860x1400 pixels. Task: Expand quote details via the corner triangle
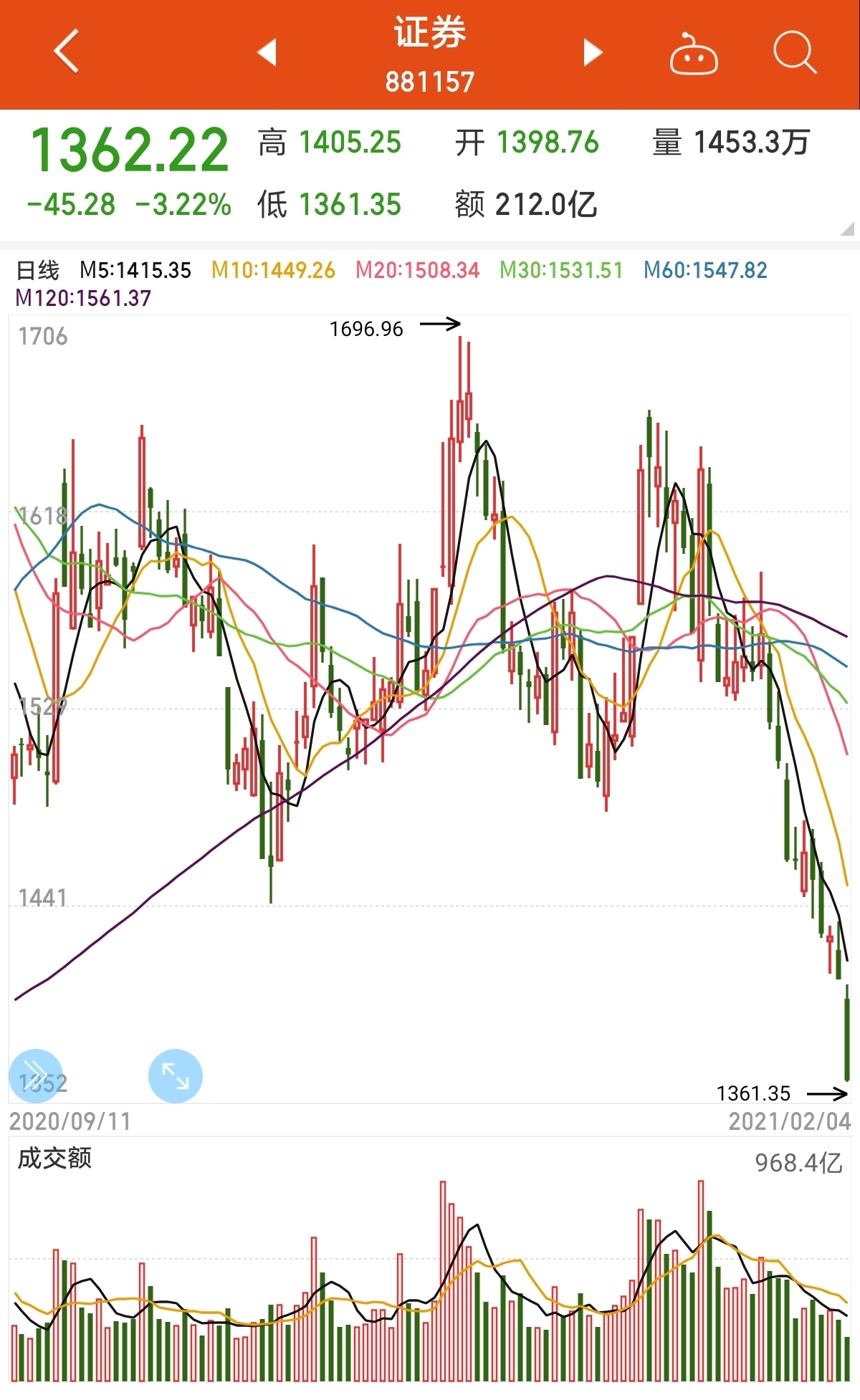pos(848,229)
